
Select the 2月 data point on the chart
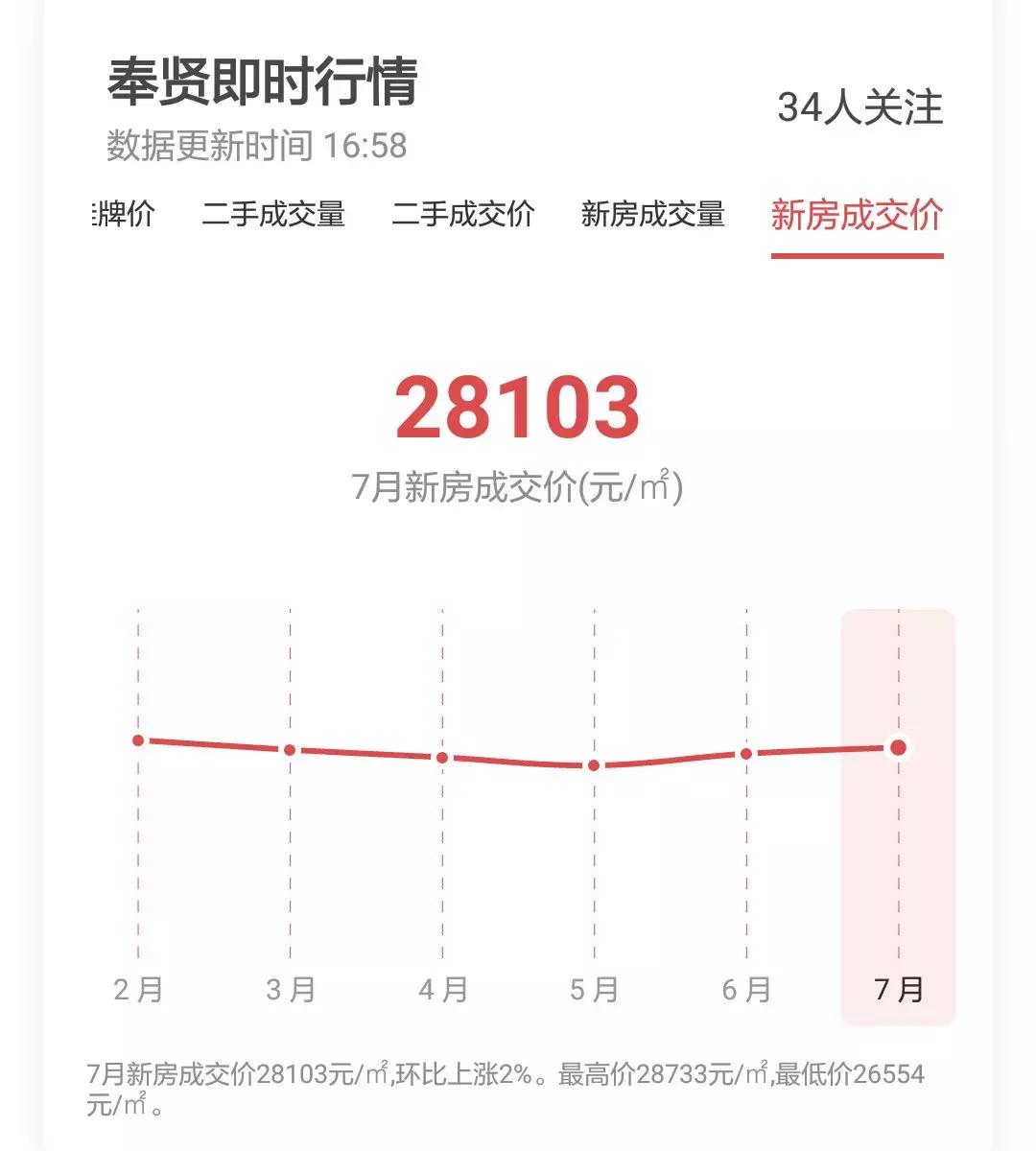[x=139, y=740]
